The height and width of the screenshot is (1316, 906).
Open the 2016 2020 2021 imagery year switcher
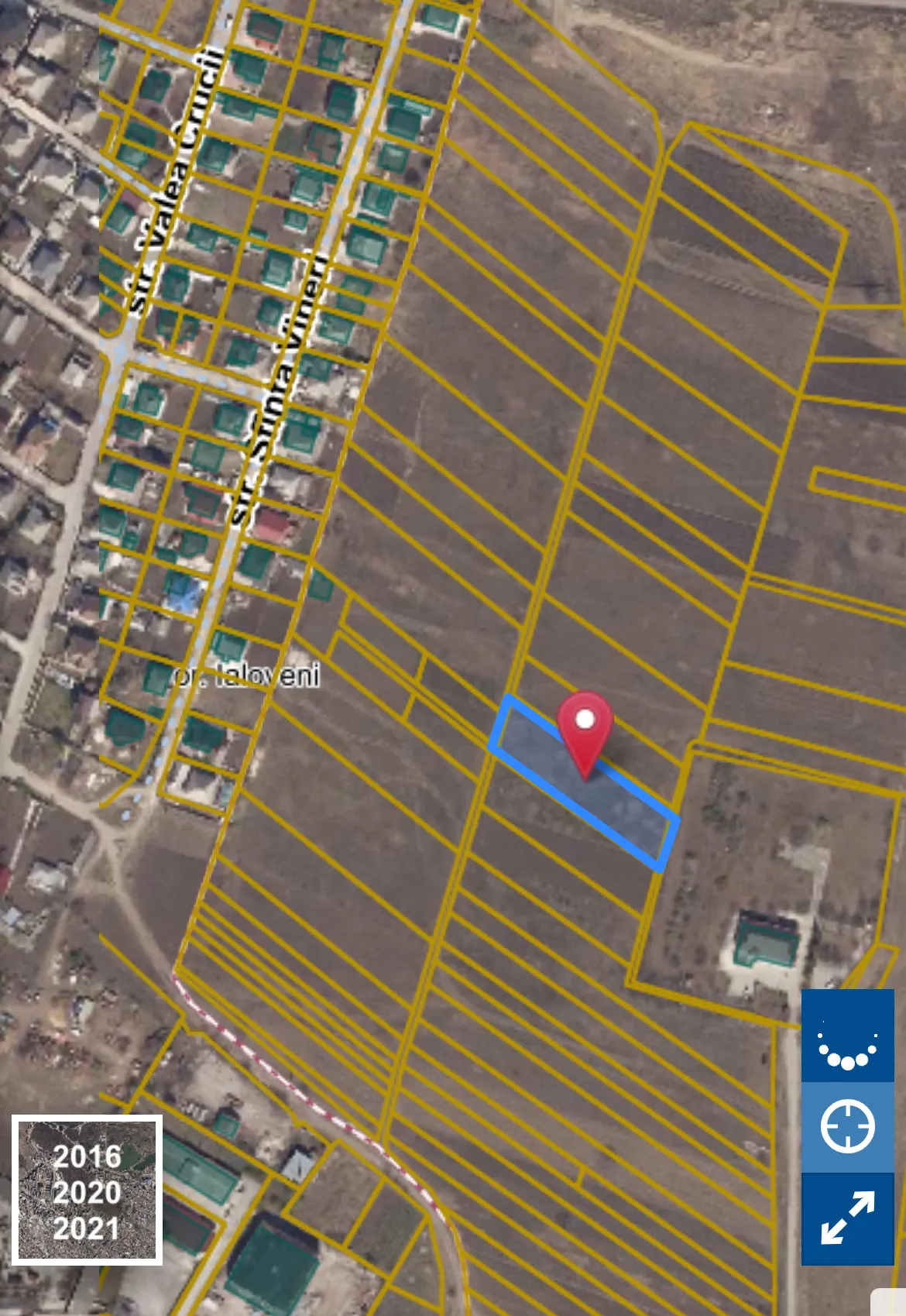point(87,1190)
